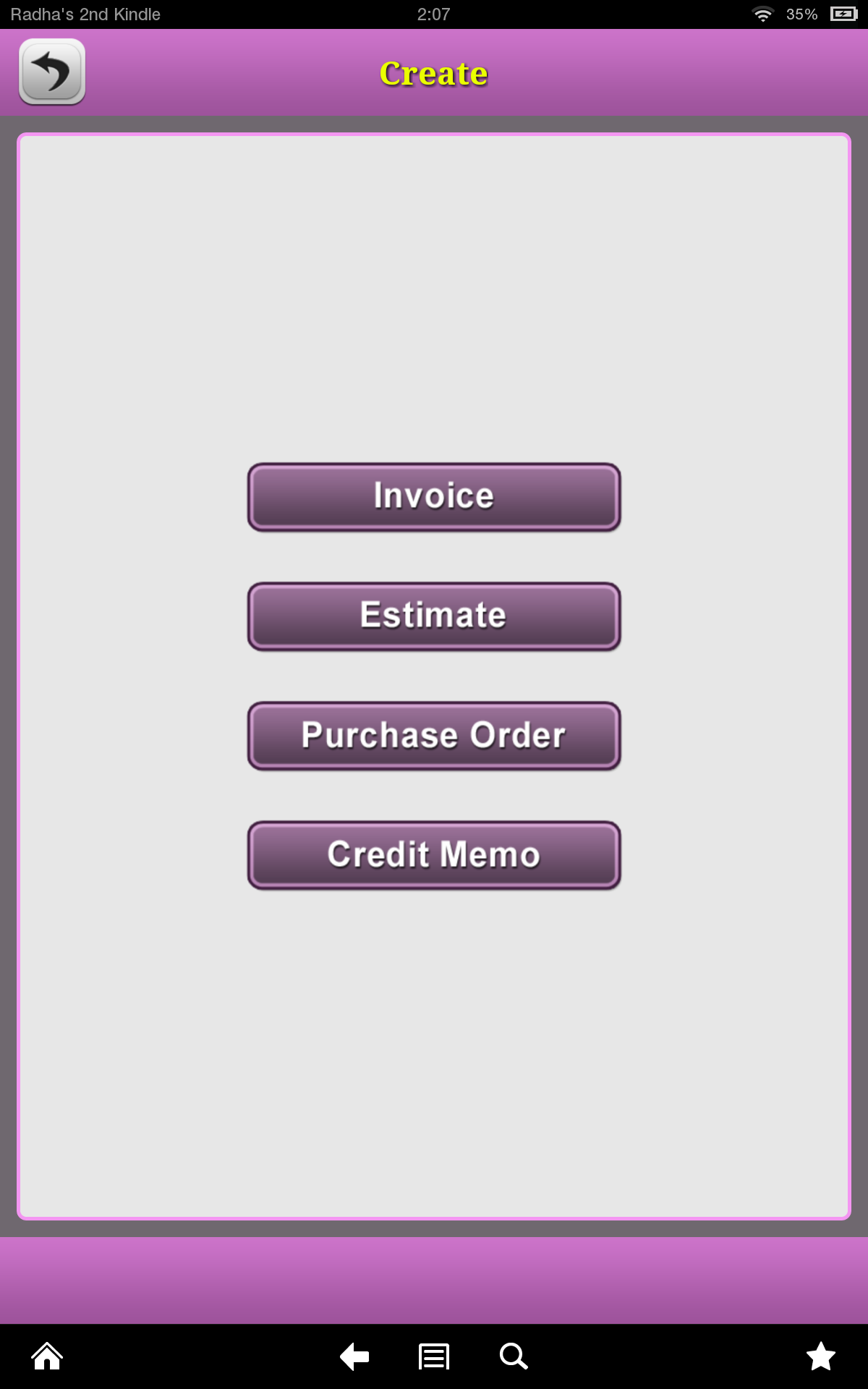Open the quick settings menu icon
Viewport: 868px width, 1389px height.
point(433,1356)
